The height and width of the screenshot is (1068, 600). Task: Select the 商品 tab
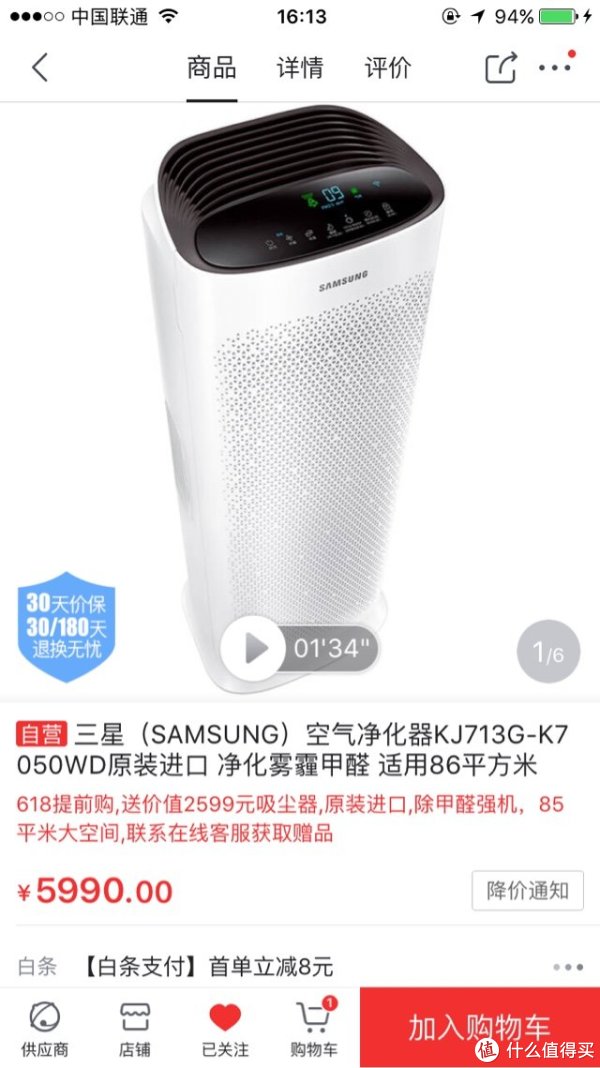212,68
